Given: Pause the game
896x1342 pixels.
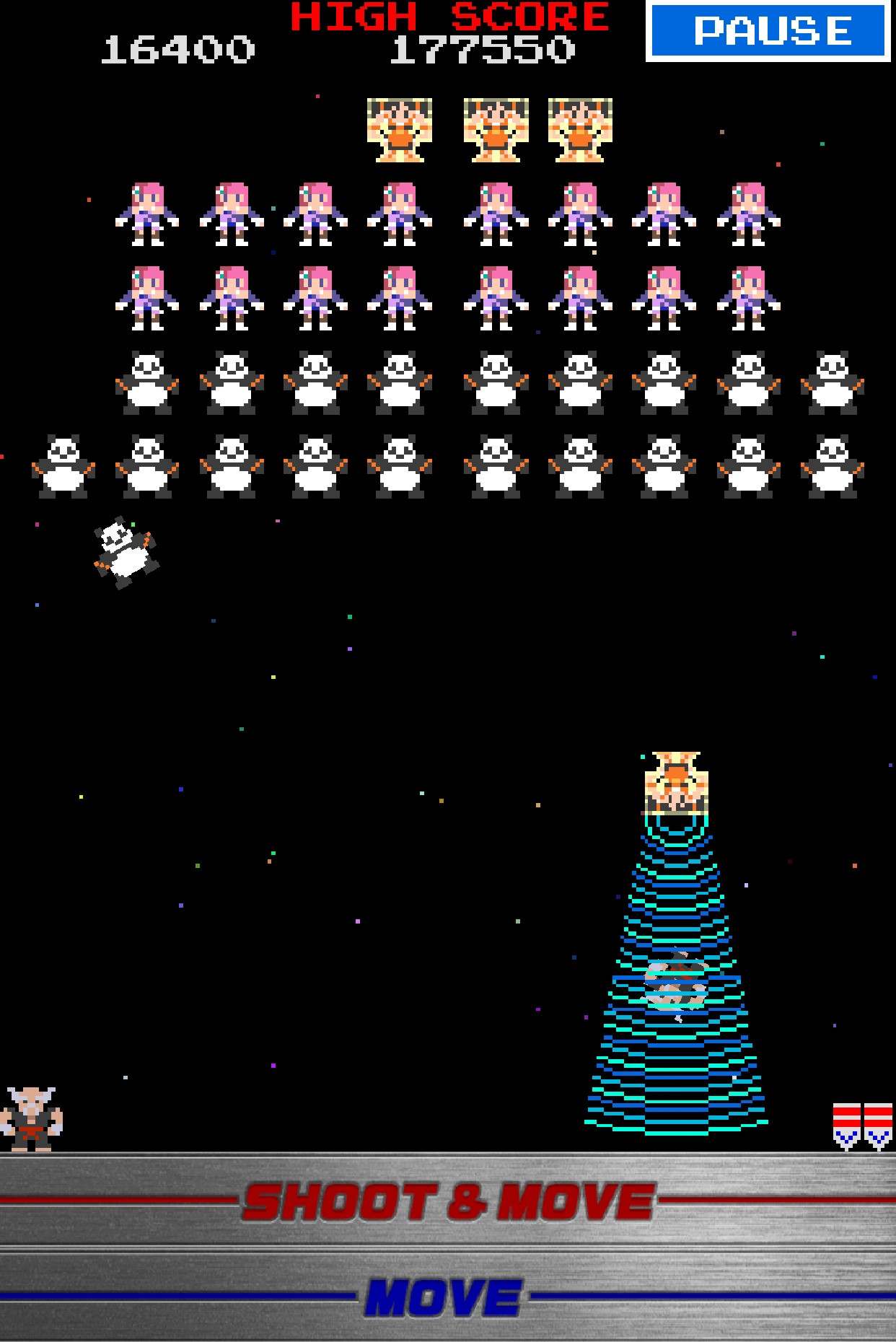Looking at the screenshot, I should pyautogui.click(x=768, y=31).
